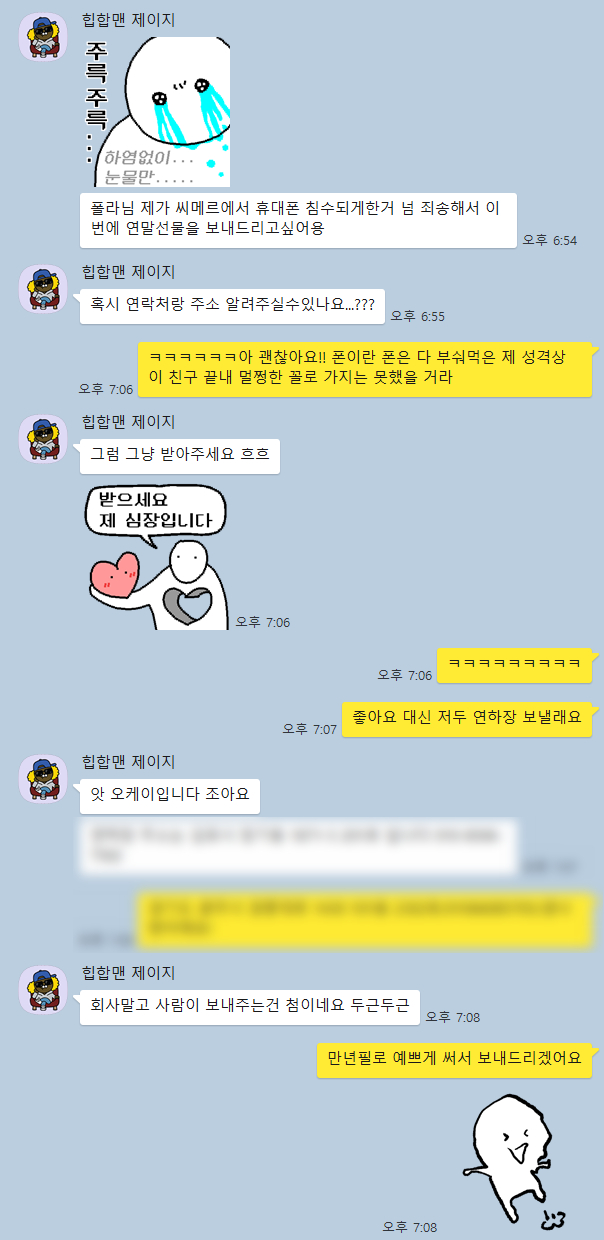Screen dimensions: 604x1240
Task: Tap the profile picture beside '혹시 연락처랑 주소' message
Action: (43, 289)
